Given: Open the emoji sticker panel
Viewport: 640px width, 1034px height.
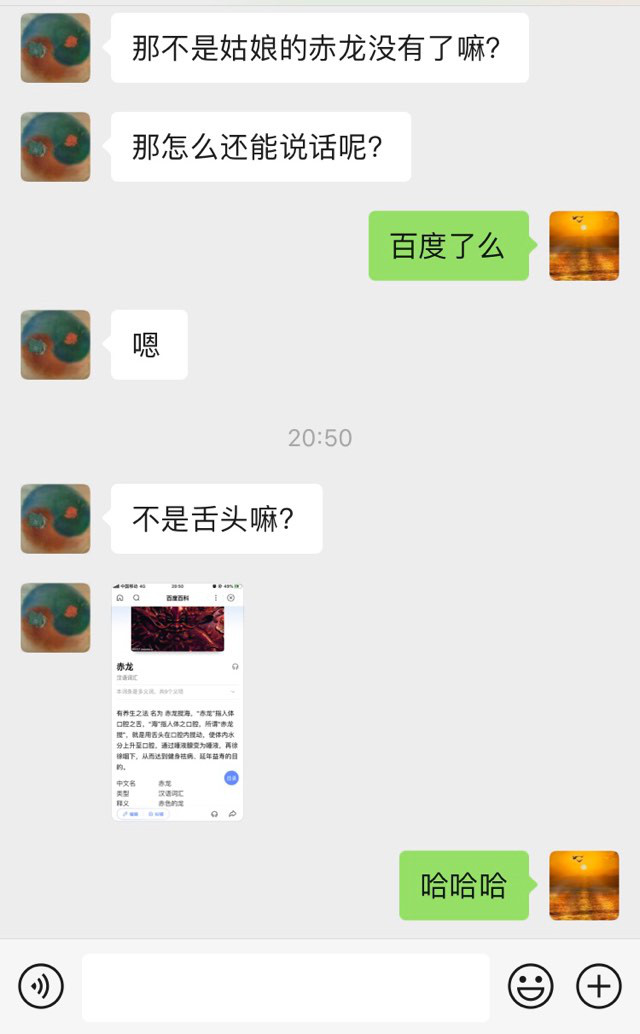Looking at the screenshot, I should 530,986.
